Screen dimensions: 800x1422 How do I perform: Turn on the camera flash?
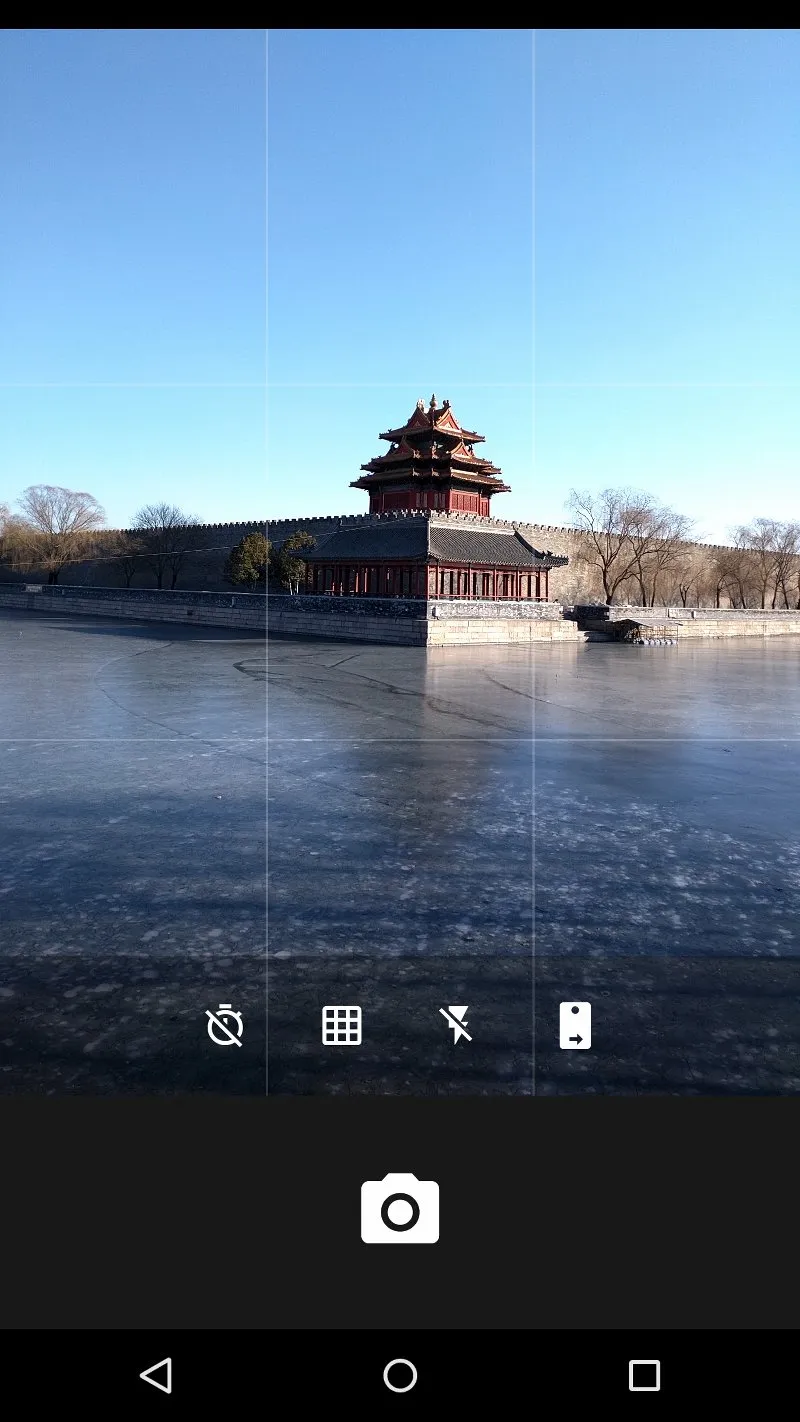pos(457,1026)
